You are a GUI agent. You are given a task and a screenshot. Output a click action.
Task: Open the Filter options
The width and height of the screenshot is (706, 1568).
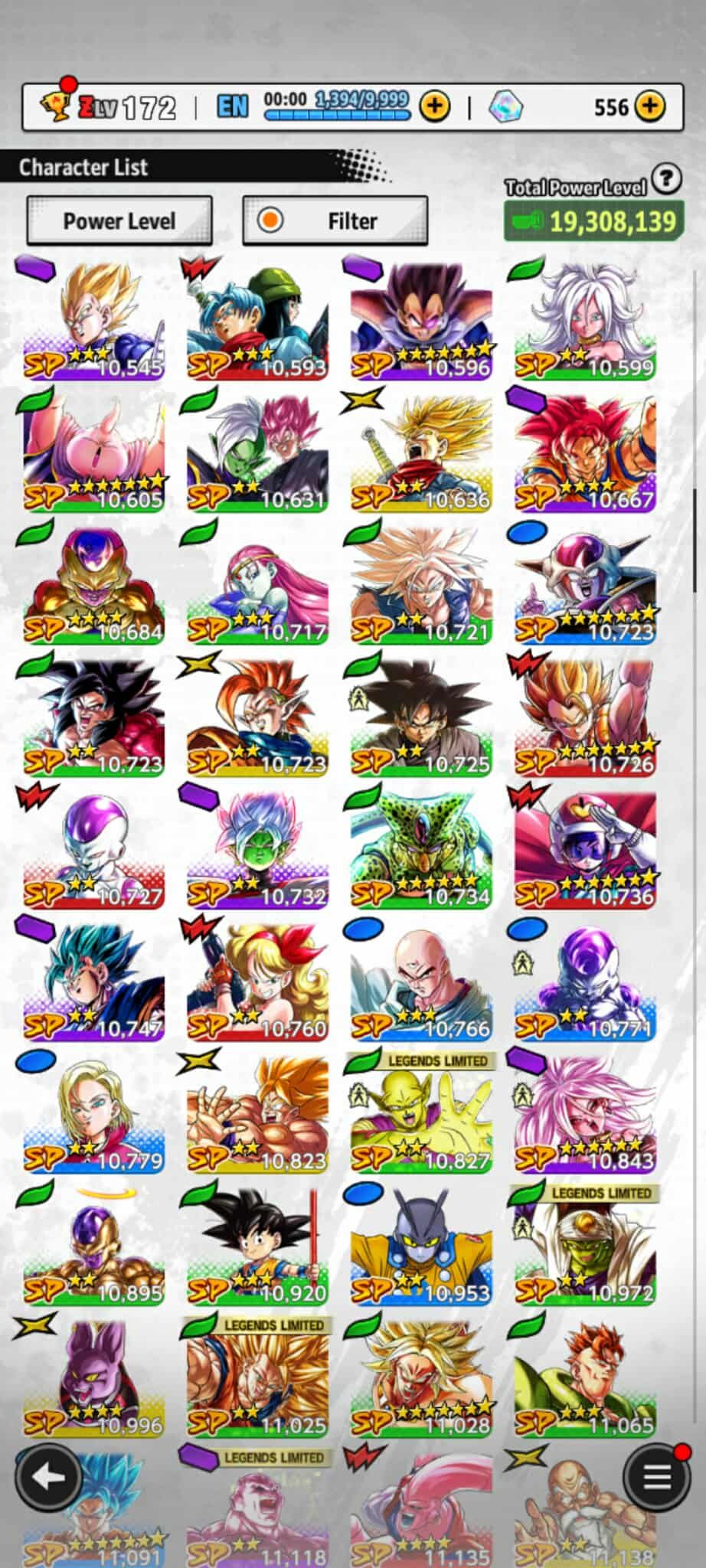click(335, 221)
